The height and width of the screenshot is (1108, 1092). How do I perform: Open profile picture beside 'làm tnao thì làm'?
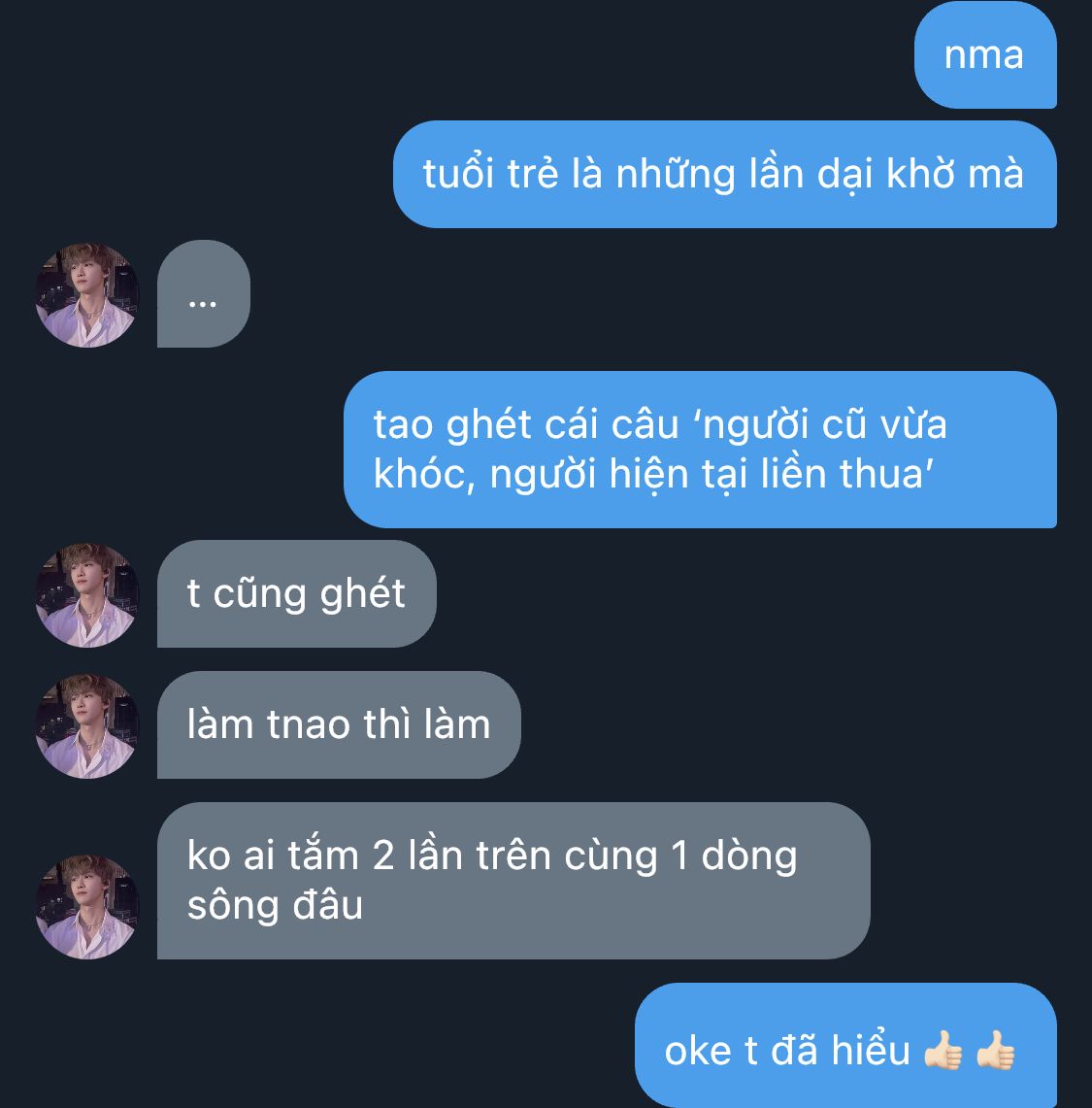click(x=86, y=726)
